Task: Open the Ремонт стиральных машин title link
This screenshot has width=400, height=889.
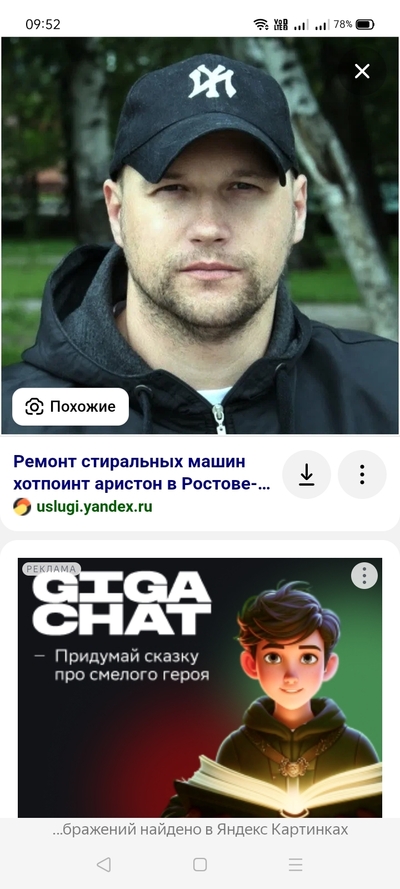Action: click(x=142, y=473)
